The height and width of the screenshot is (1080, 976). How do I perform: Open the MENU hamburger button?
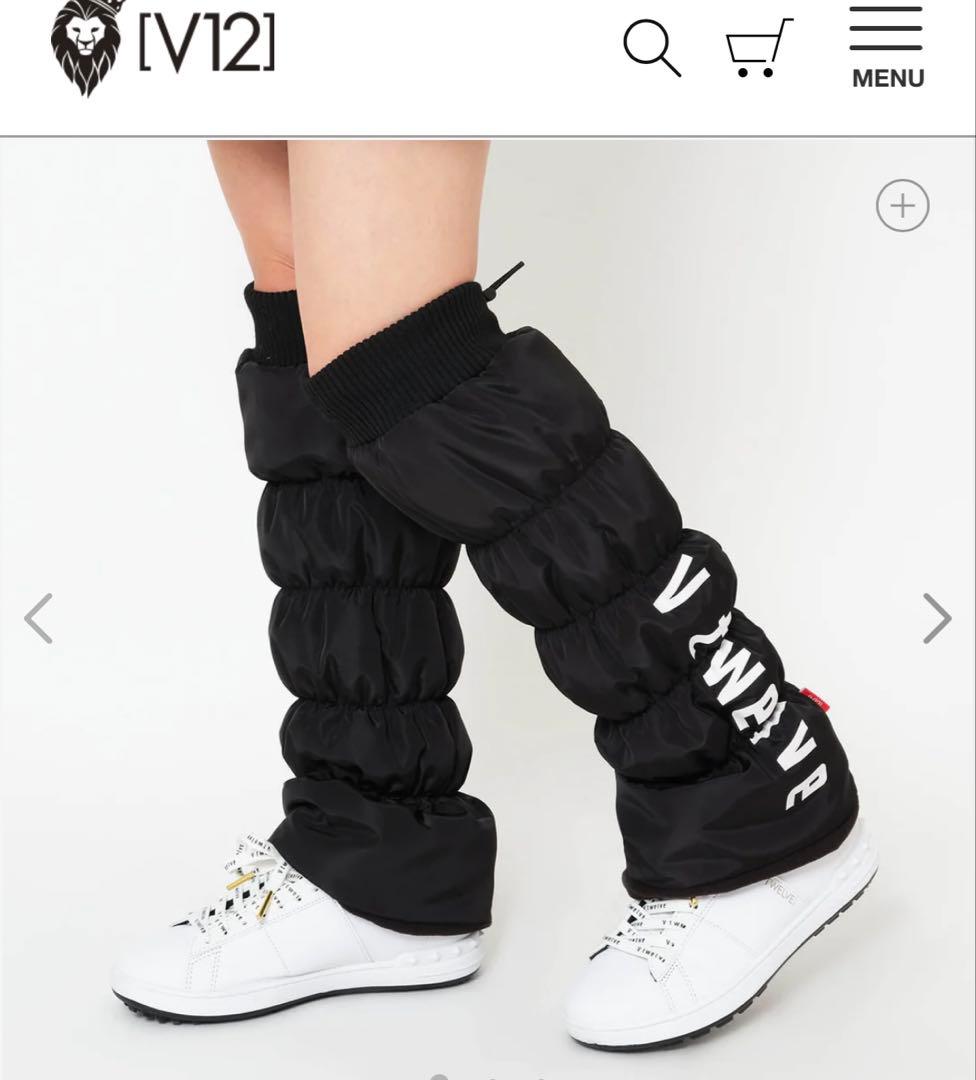887,48
